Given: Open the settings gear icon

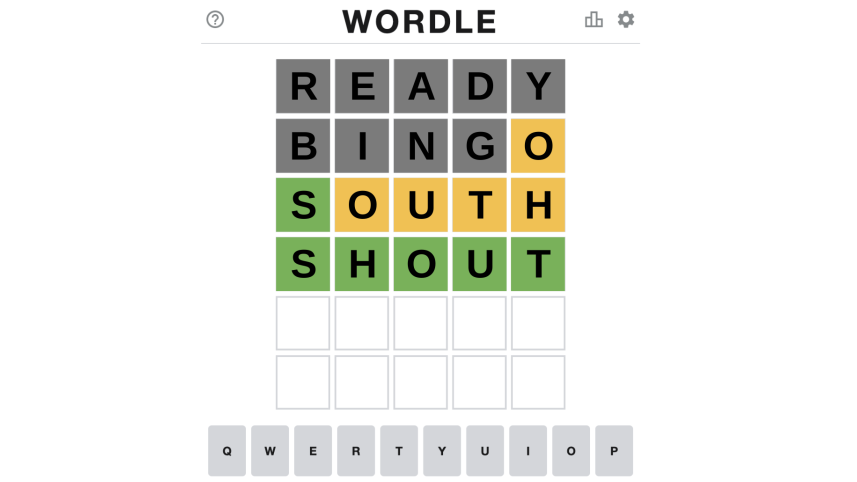Looking at the screenshot, I should point(626,20).
